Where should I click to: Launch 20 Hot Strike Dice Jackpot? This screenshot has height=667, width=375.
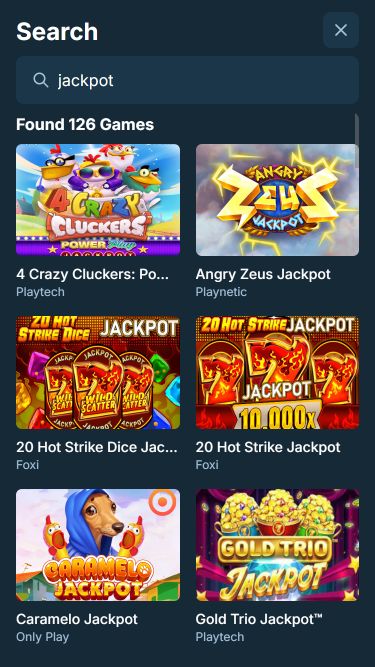(98, 373)
